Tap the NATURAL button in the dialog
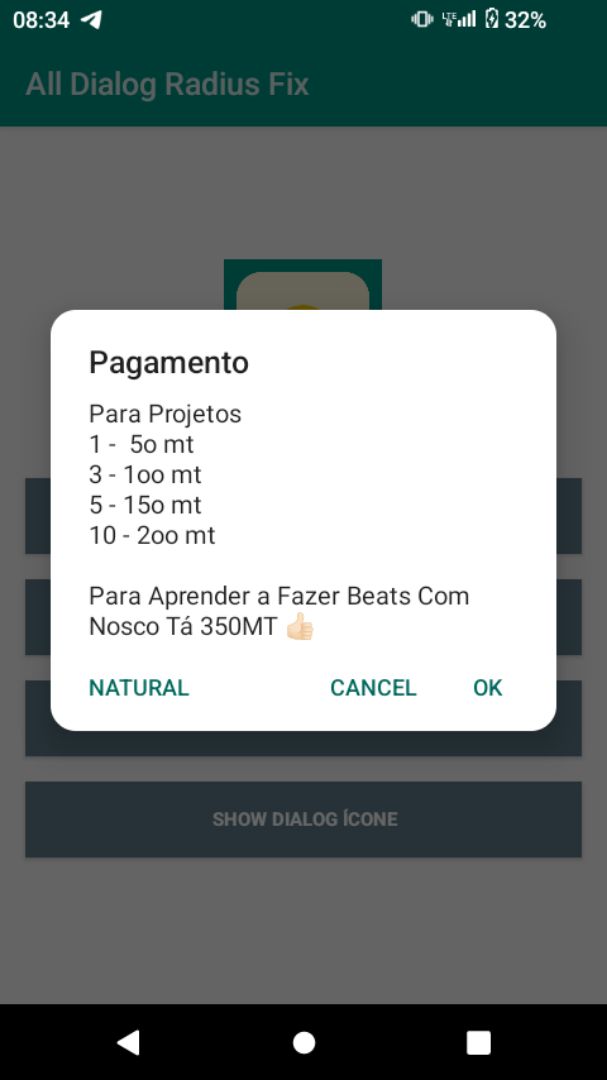The width and height of the screenshot is (607, 1080). (139, 688)
